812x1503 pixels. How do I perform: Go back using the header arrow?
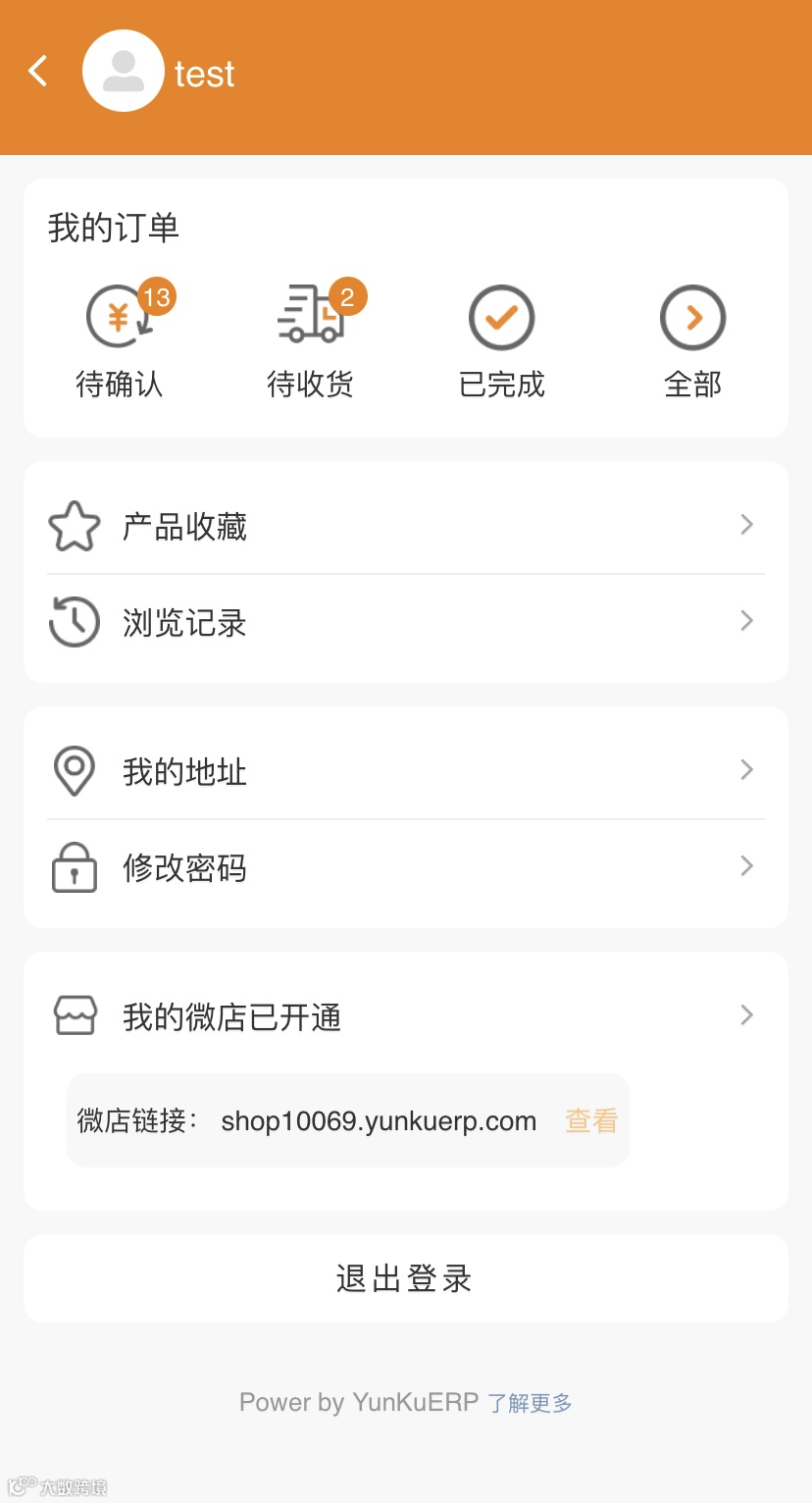[38, 71]
